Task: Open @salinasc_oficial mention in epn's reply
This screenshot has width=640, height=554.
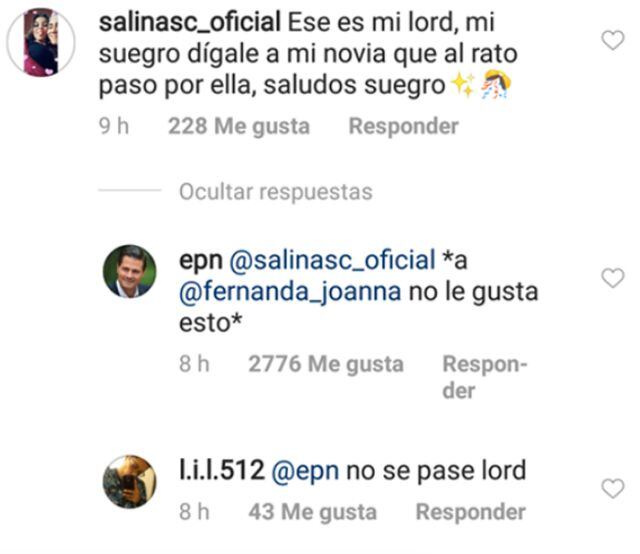Action: [x=333, y=260]
